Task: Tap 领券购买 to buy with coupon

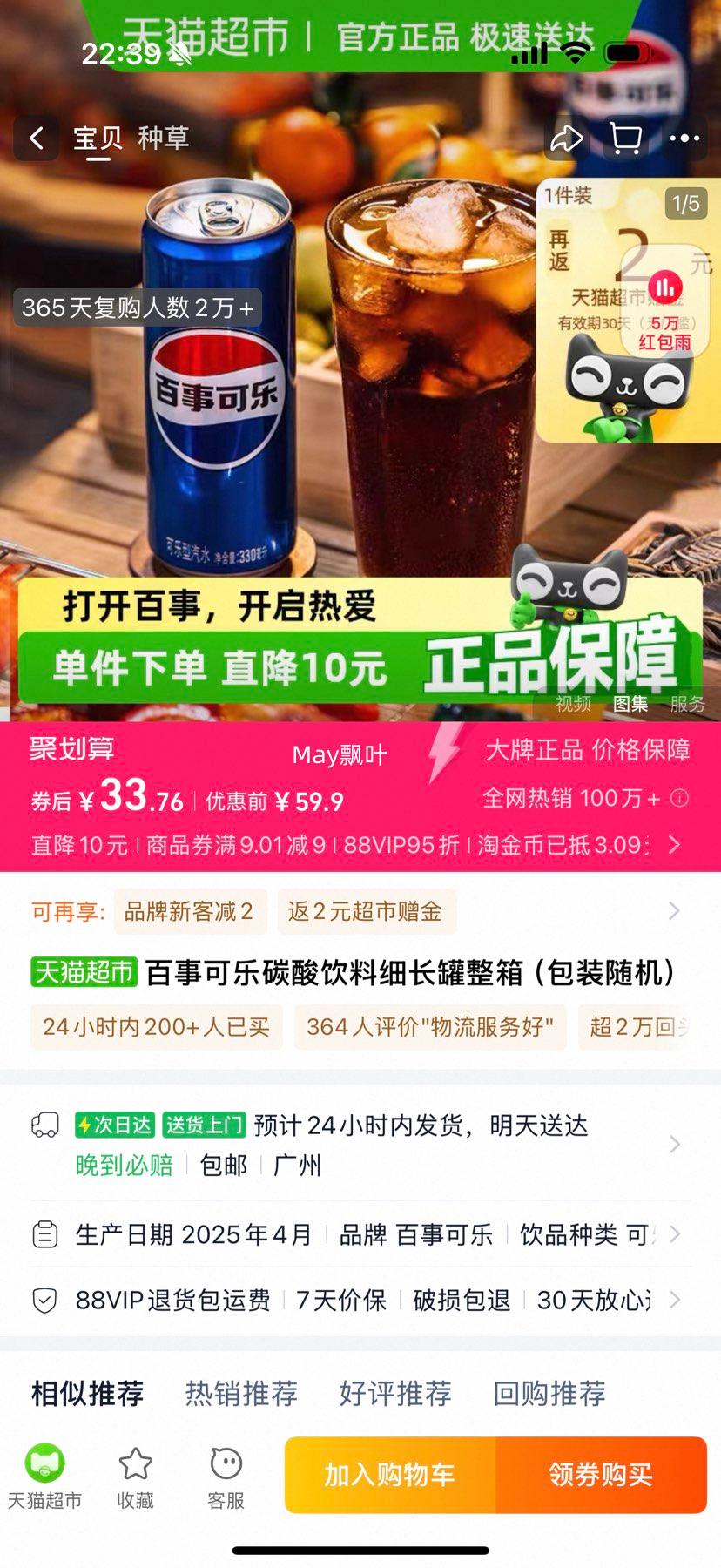Action: point(601,1475)
